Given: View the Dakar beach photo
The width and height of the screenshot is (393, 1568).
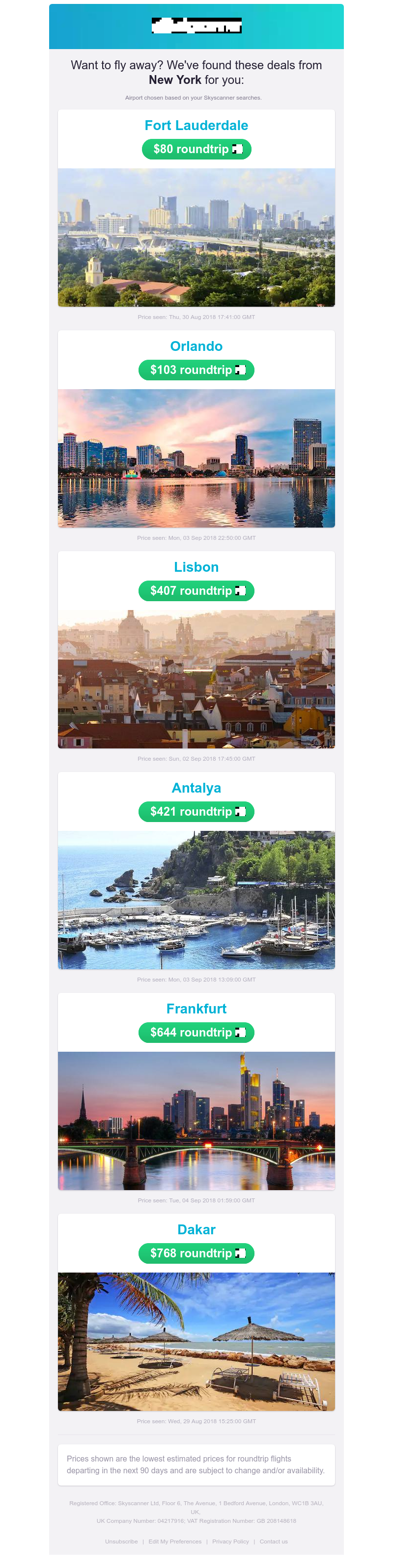Looking at the screenshot, I should (196, 1342).
